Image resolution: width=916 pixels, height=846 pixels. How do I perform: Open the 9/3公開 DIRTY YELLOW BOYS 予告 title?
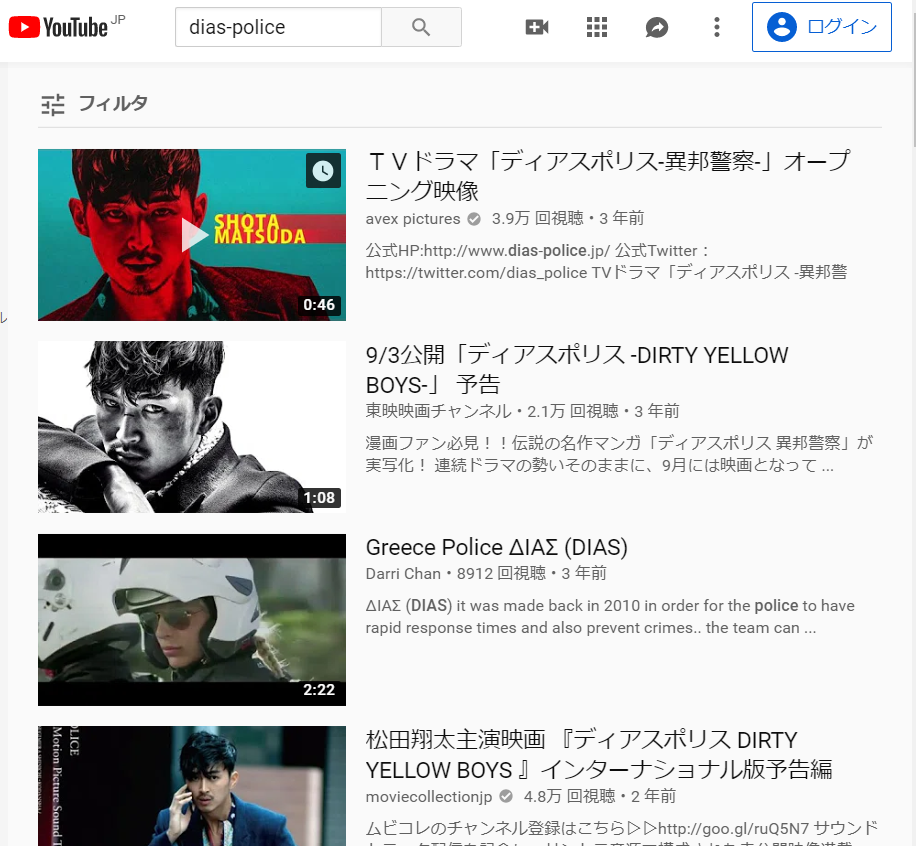tap(576, 370)
